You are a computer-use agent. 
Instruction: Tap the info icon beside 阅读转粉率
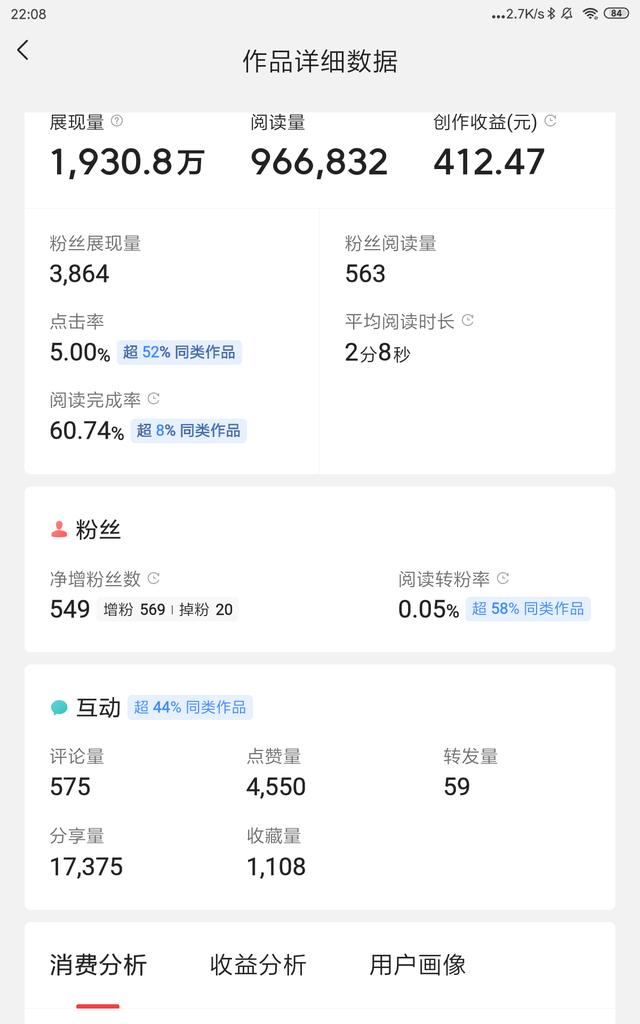503,578
